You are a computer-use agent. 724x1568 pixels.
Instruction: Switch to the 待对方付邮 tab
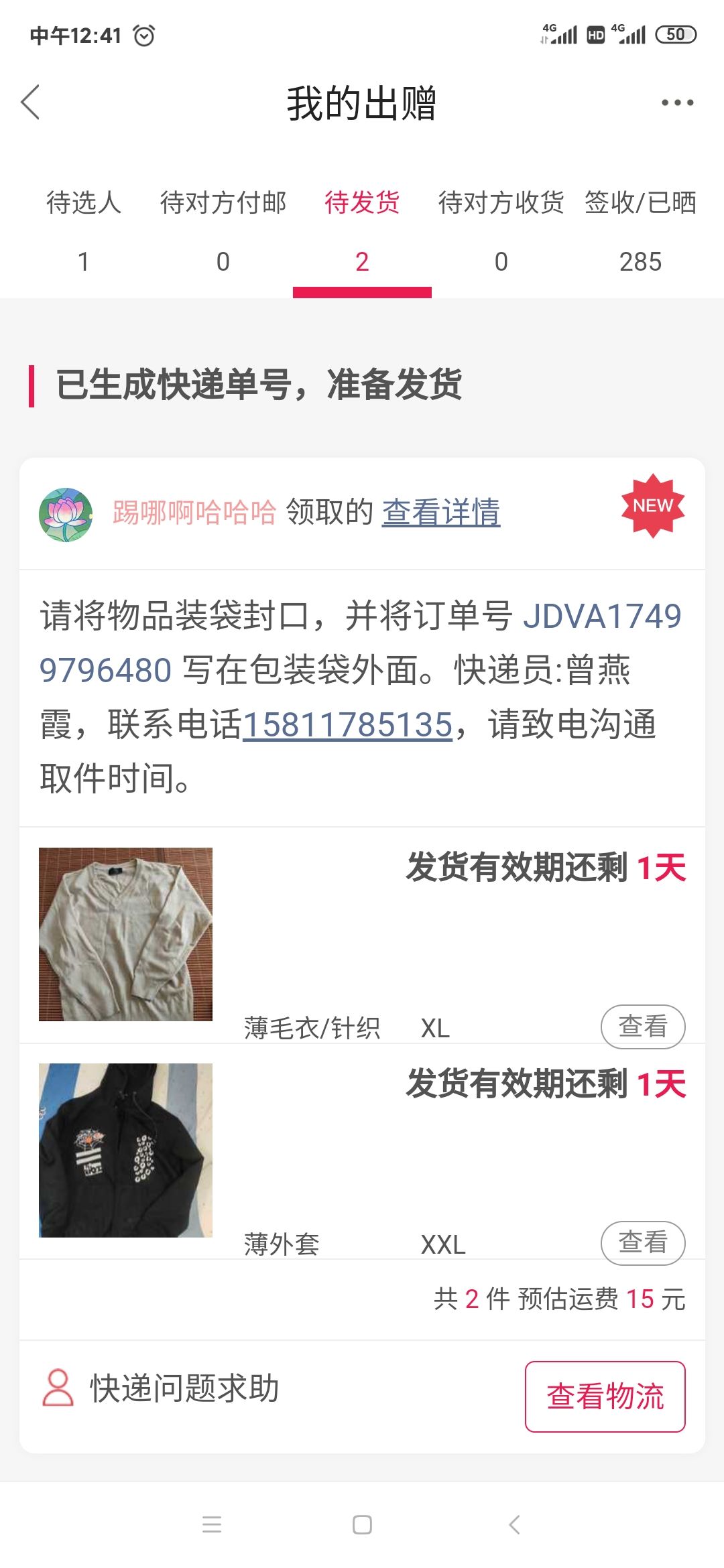click(223, 231)
